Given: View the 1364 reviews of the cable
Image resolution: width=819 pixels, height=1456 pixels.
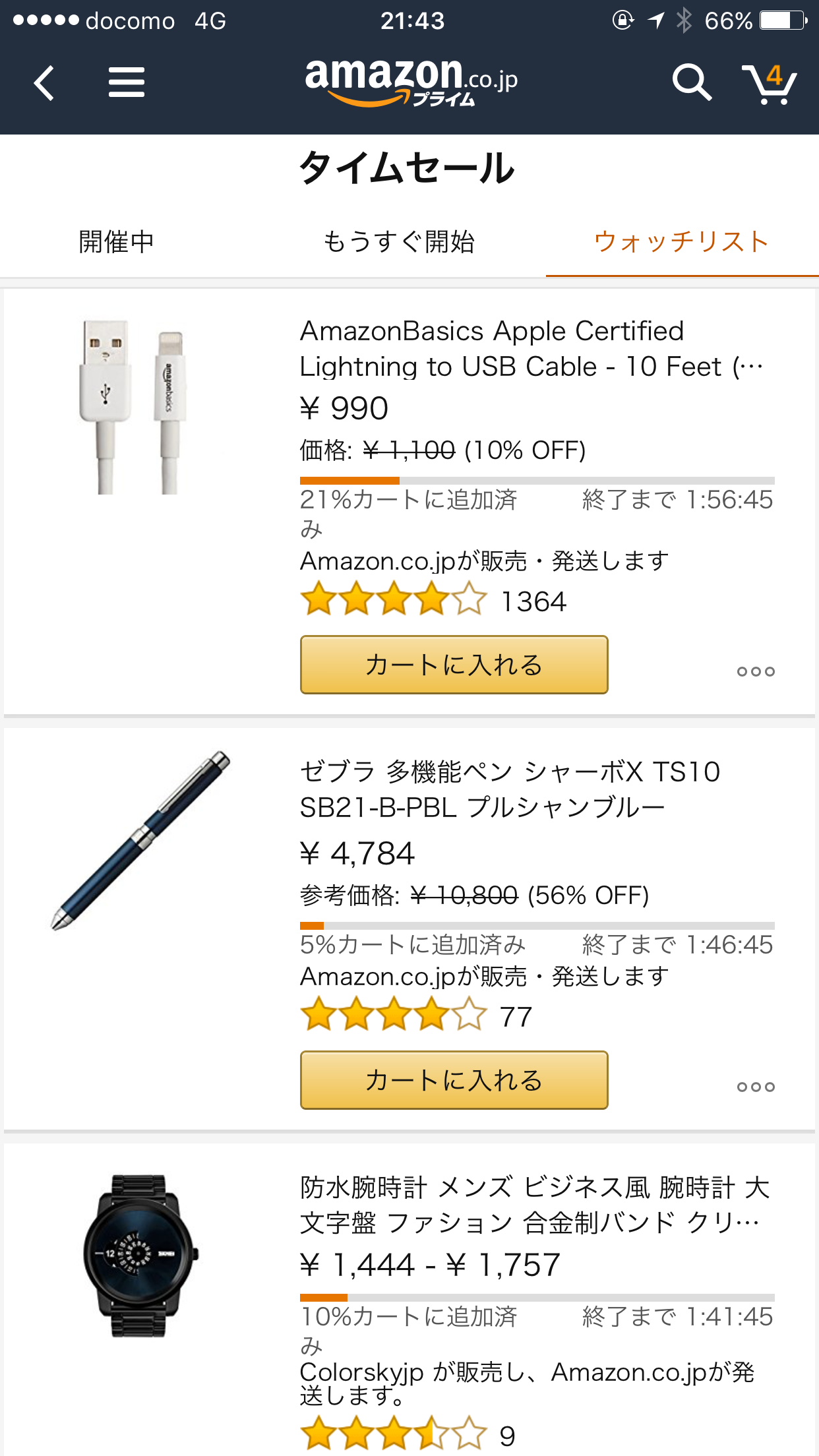Looking at the screenshot, I should 533,599.
